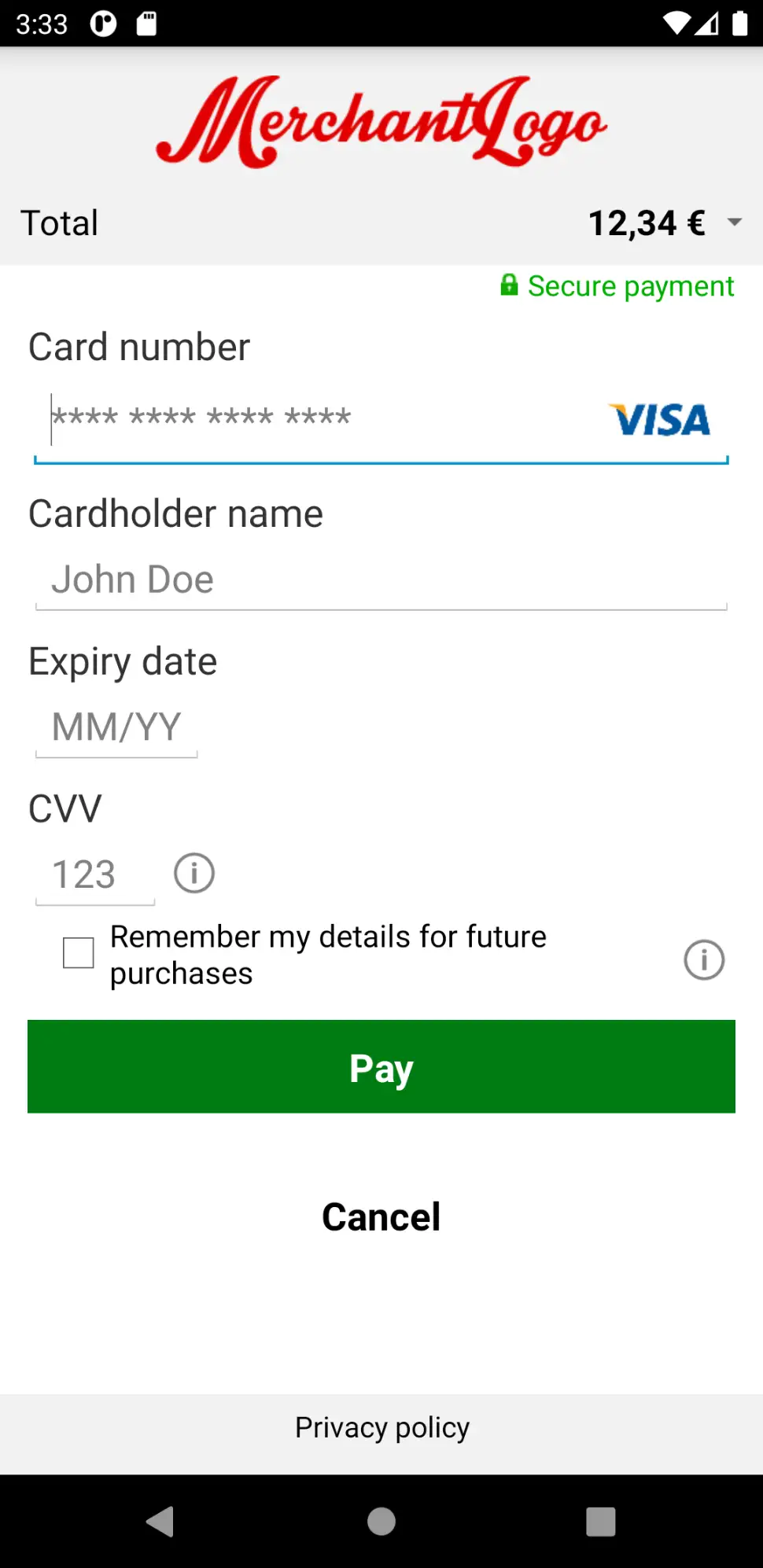
Task: Select the expiry date MM/YY field
Action: tap(116, 727)
